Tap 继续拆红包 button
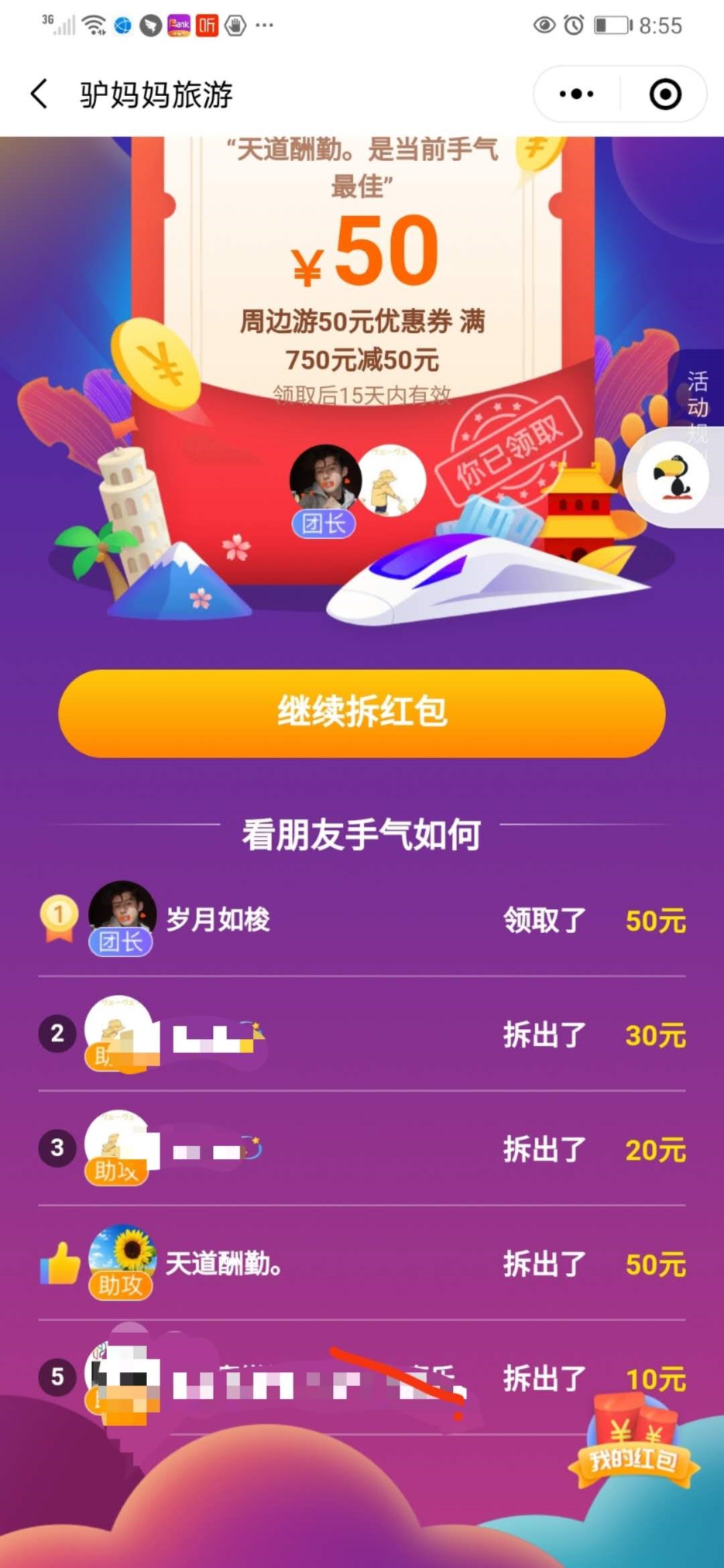 (x=362, y=713)
